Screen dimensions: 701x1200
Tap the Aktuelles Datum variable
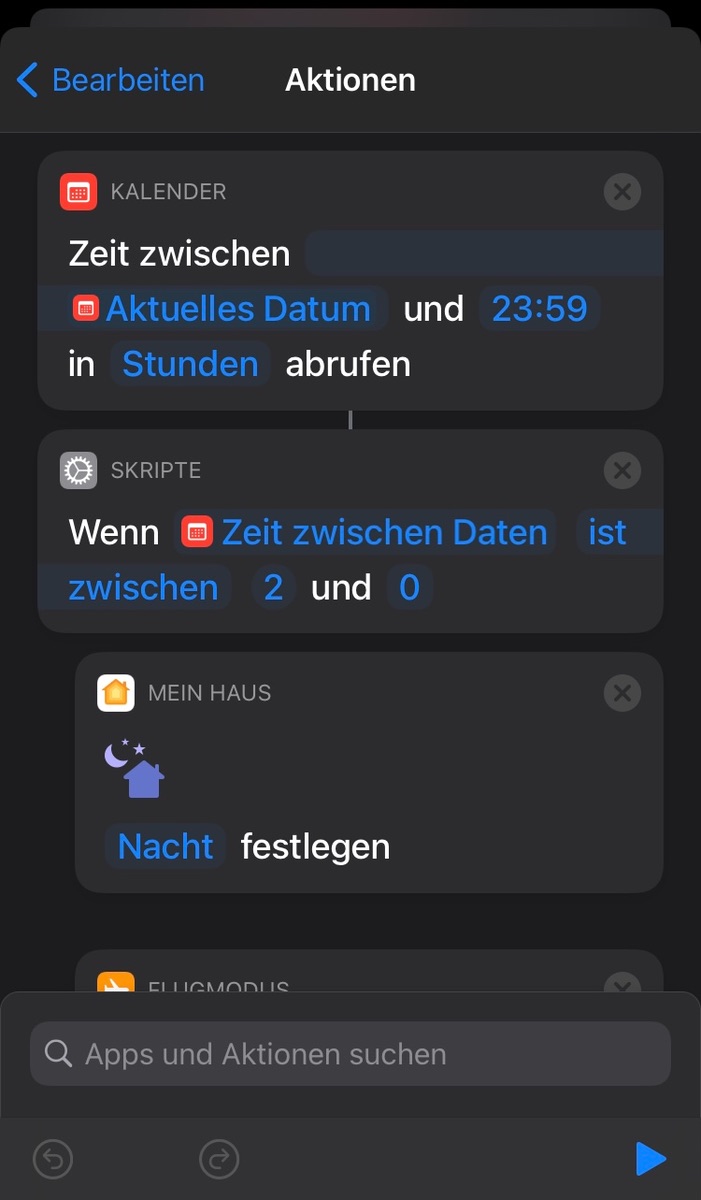tap(228, 308)
